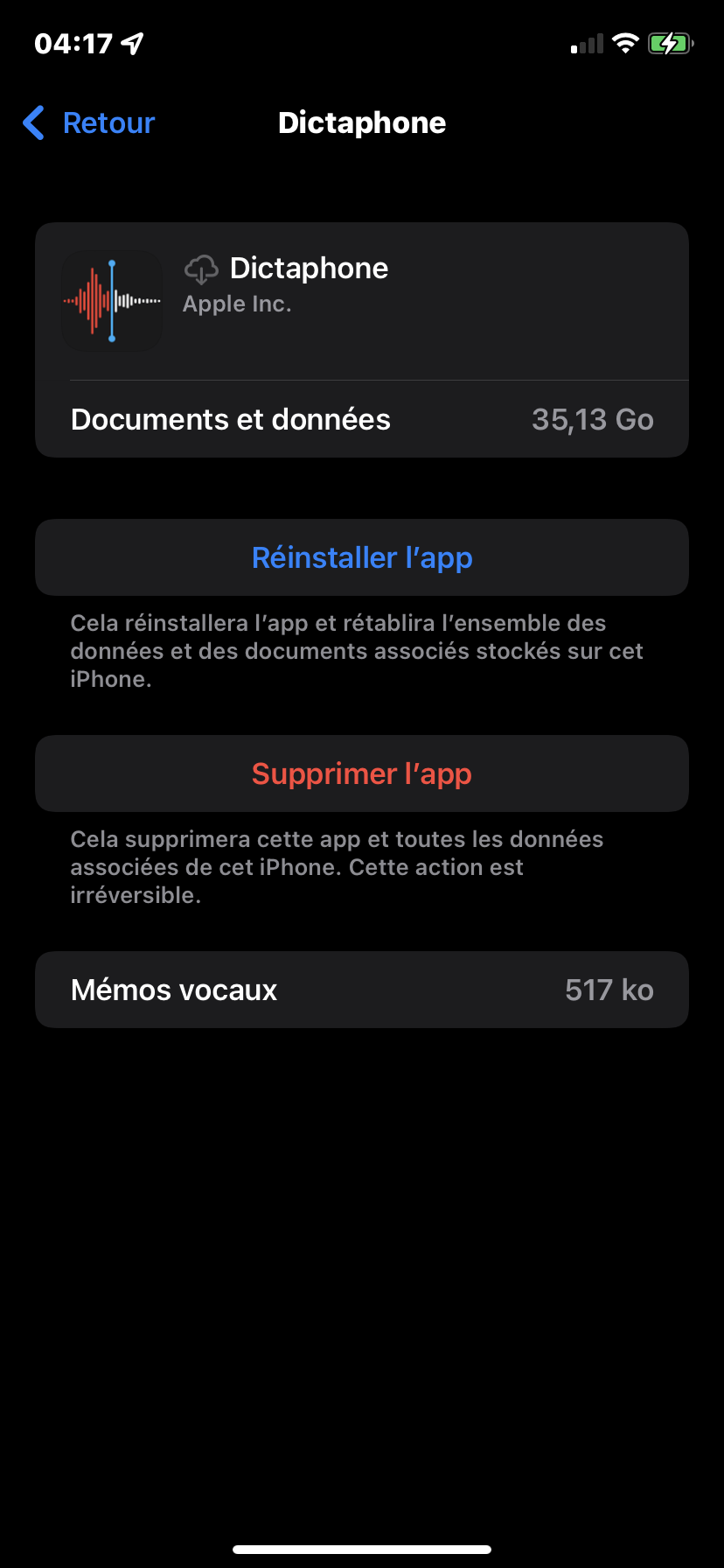
Task: Tap Réinstaller l'app
Action: pos(362,557)
